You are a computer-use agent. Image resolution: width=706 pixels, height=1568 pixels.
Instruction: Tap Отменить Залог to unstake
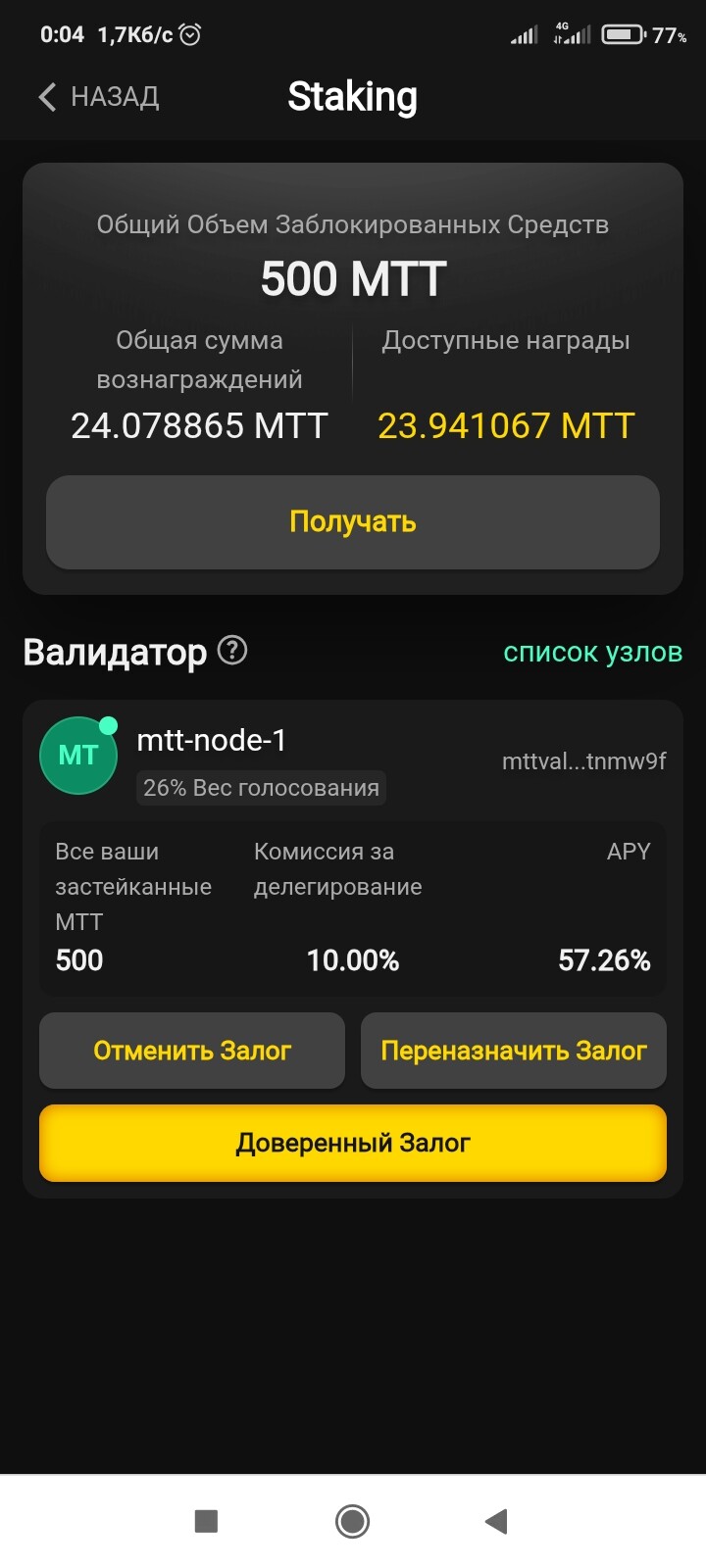(x=192, y=1051)
